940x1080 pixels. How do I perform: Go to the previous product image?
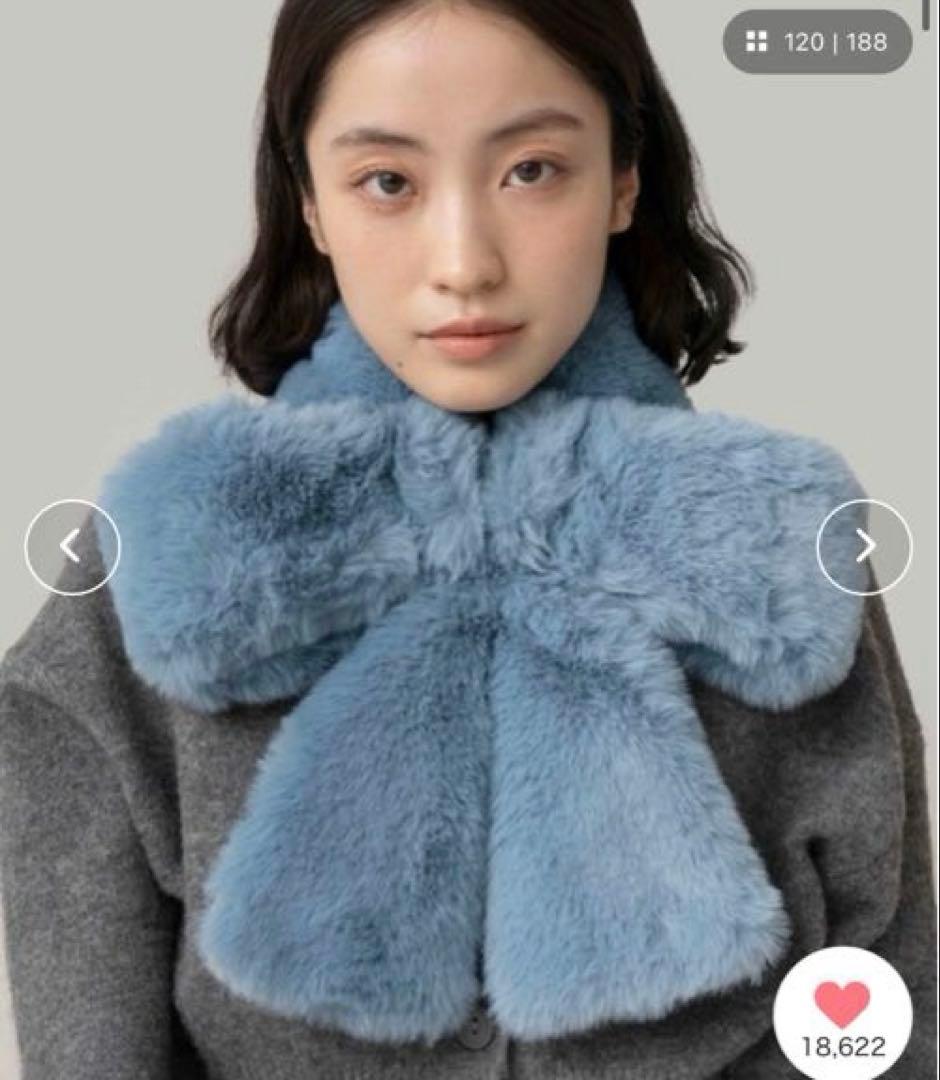click(72, 547)
